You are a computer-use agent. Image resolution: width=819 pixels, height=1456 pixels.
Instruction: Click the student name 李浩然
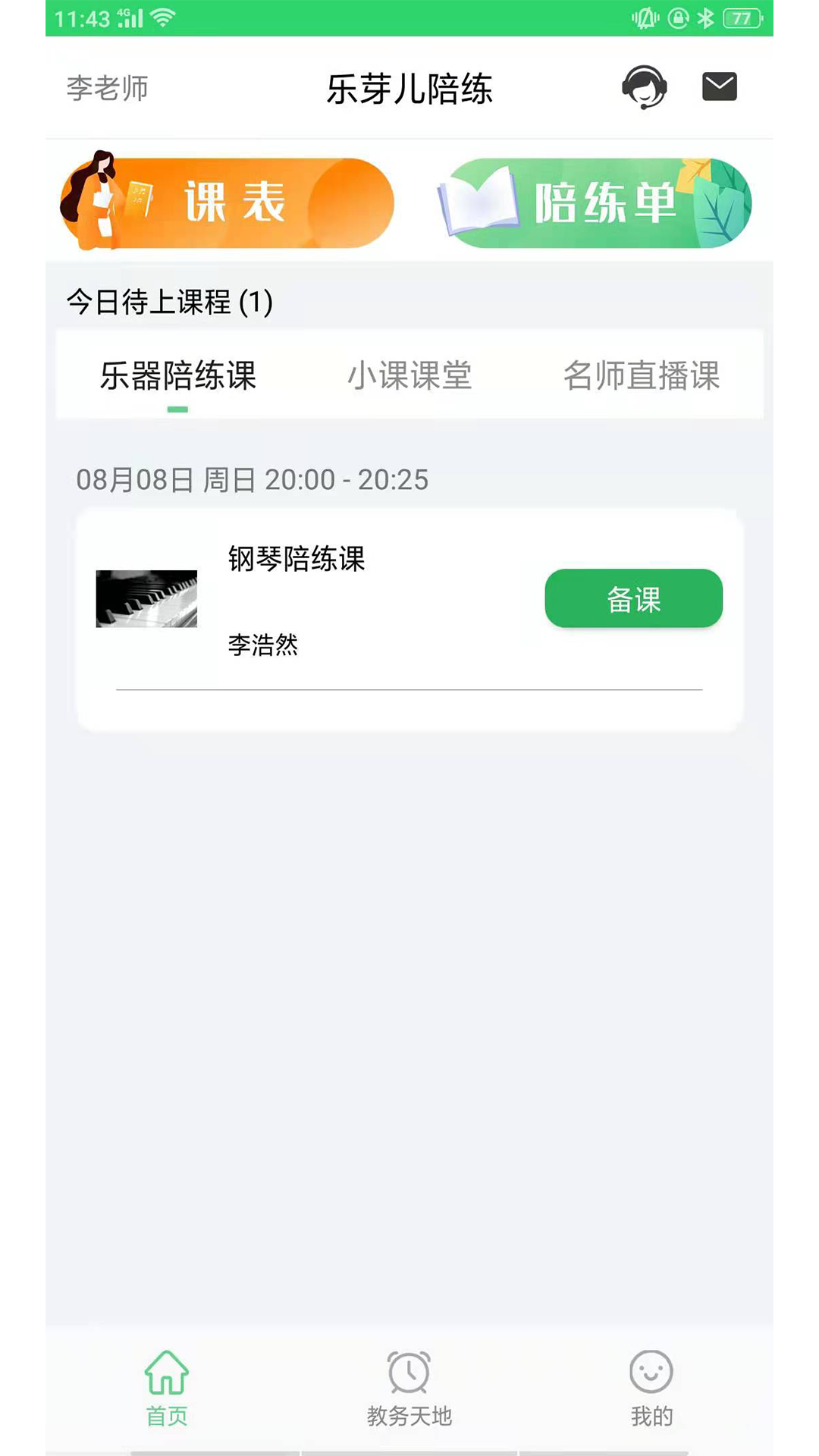coord(264,645)
